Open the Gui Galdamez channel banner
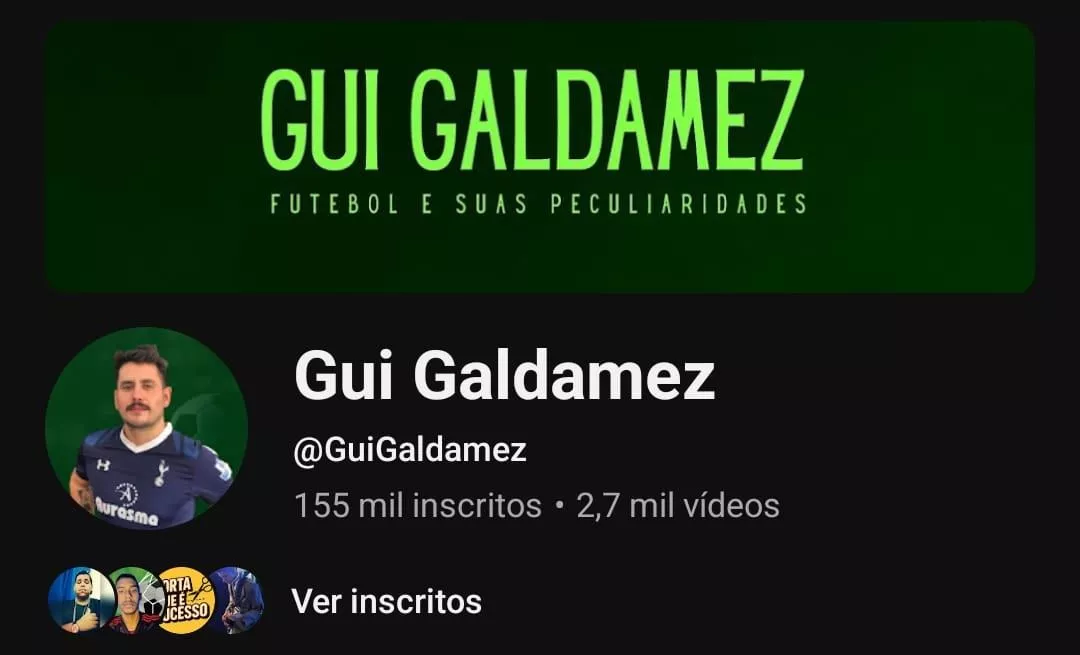The height and width of the screenshot is (655, 1080). (540, 157)
